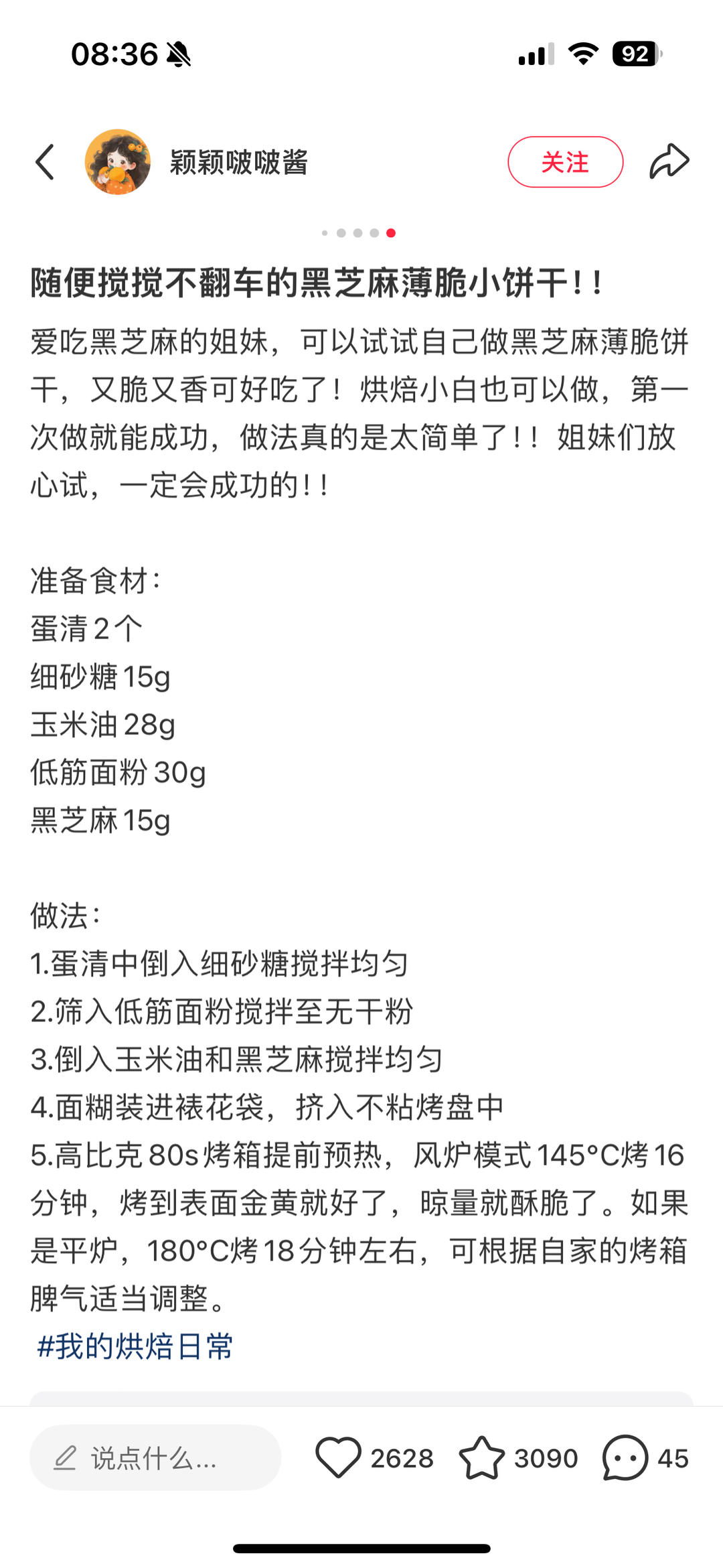Save the post with star icon
The width and height of the screenshot is (723, 1568).
pyautogui.click(x=482, y=1457)
